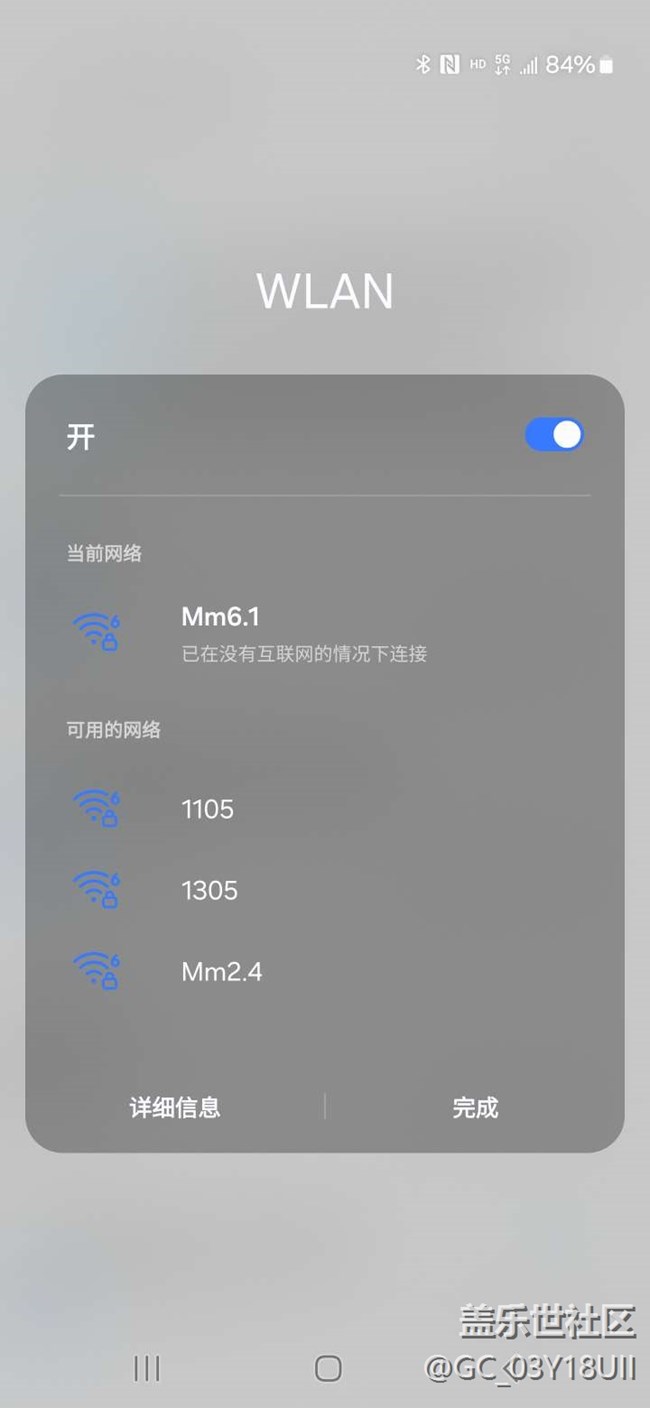Connect to the 1105 network
Screen dimensions: 650x1408
click(x=325, y=809)
